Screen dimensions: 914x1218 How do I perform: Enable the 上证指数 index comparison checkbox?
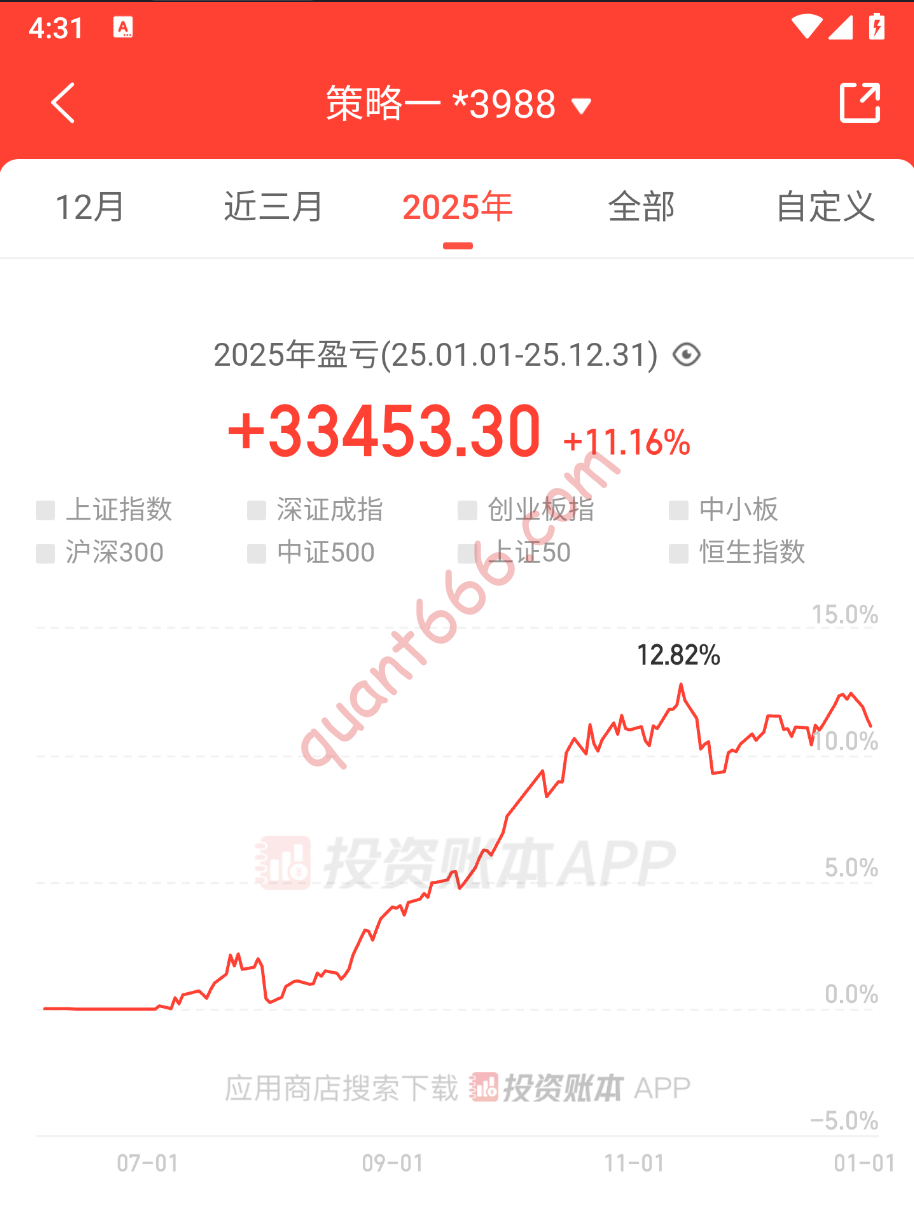(x=46, y=510)
